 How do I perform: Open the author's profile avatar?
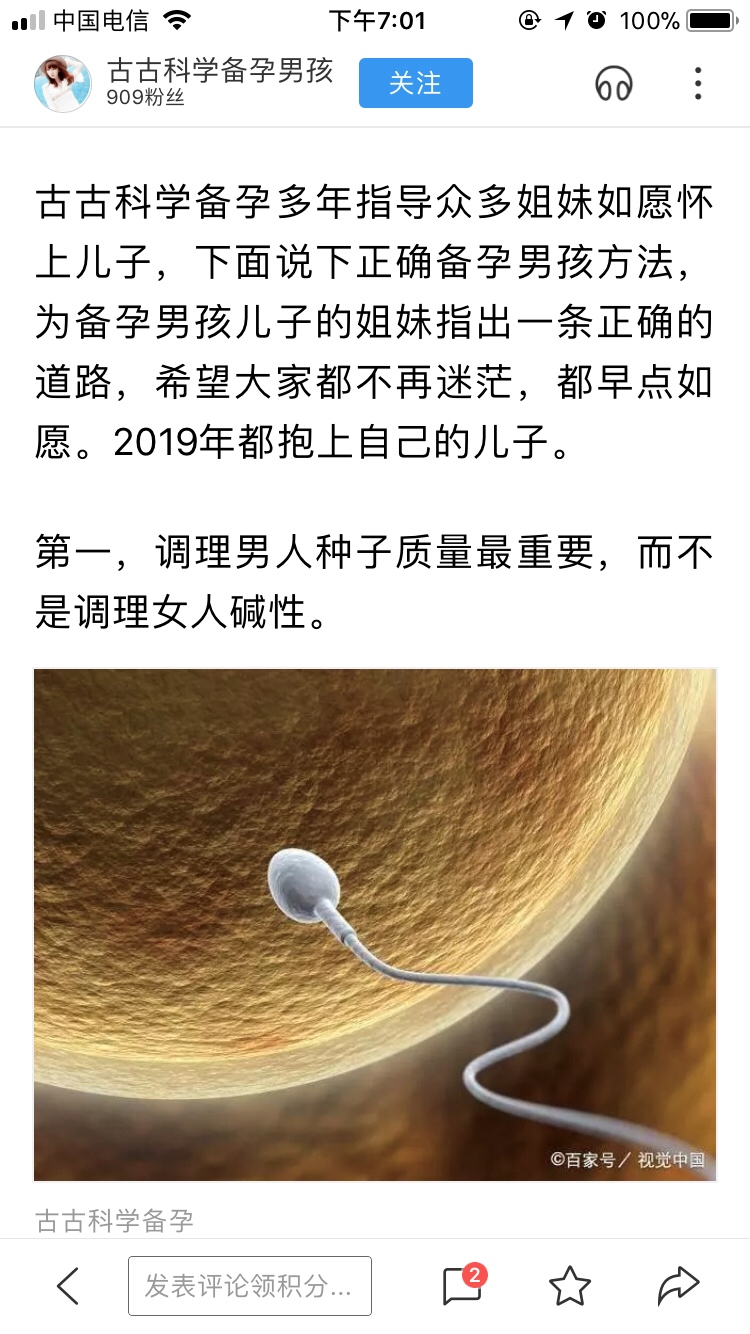coord(62,83)
